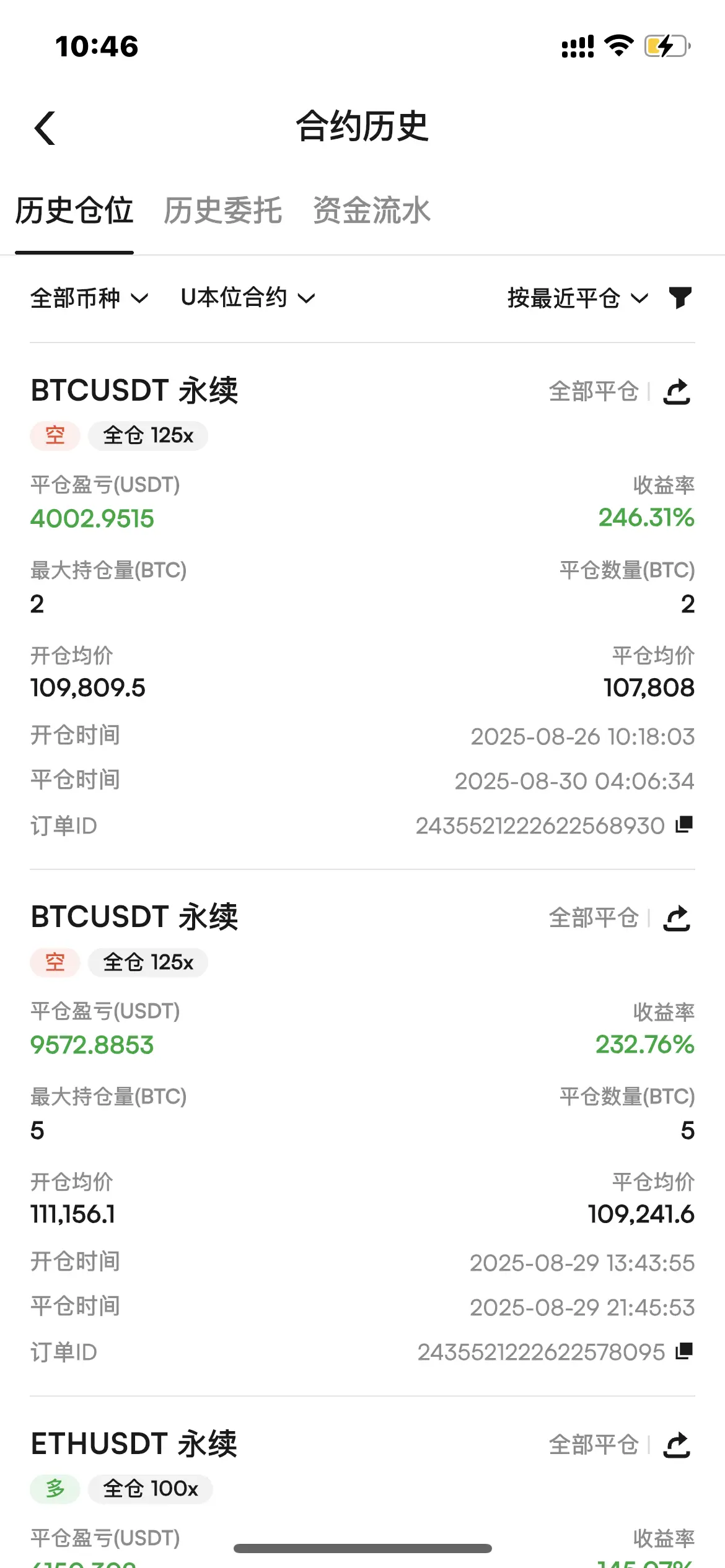Copy the order ID ending in 568930
The height and width of the screenshot is (1568, 725).
click(684, 825)
